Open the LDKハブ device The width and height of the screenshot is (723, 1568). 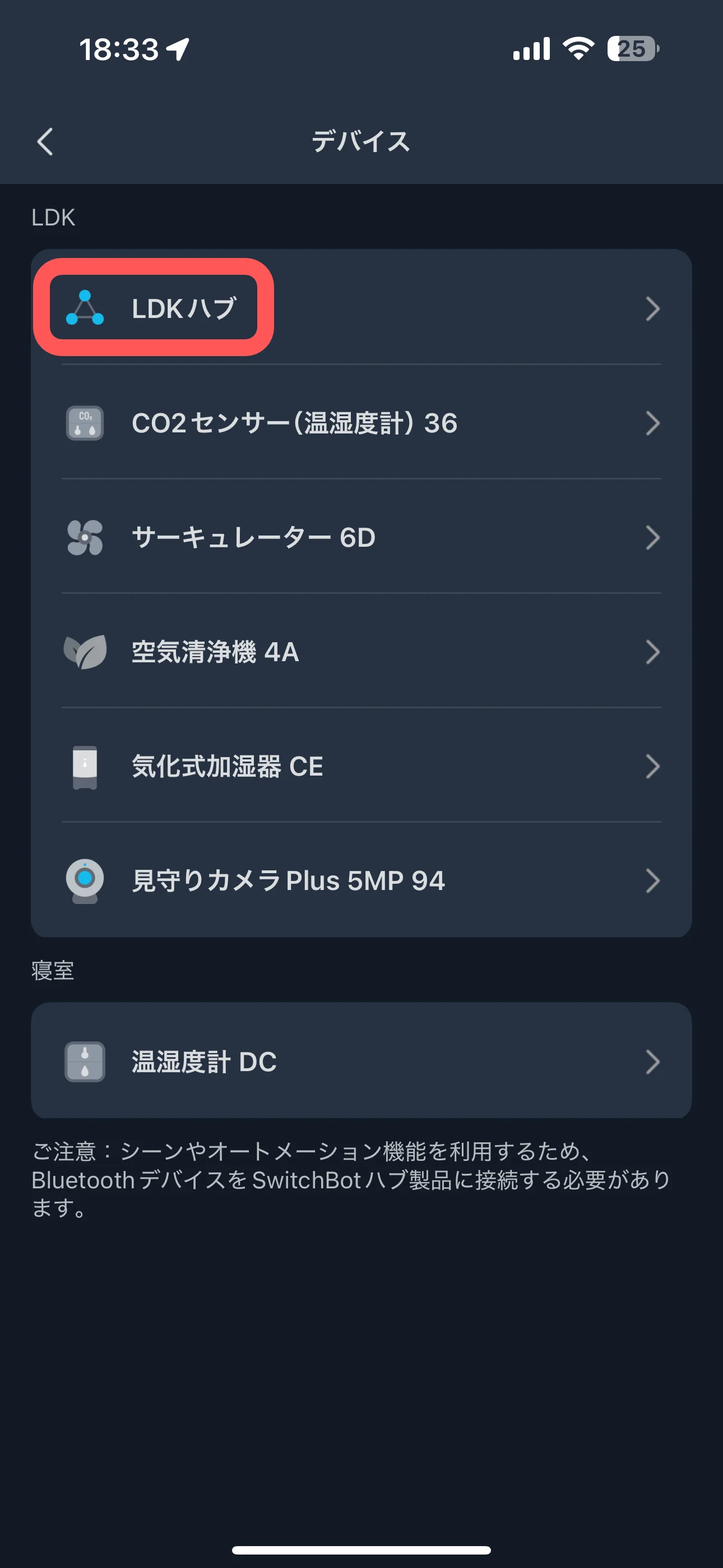tap(360, 308)
